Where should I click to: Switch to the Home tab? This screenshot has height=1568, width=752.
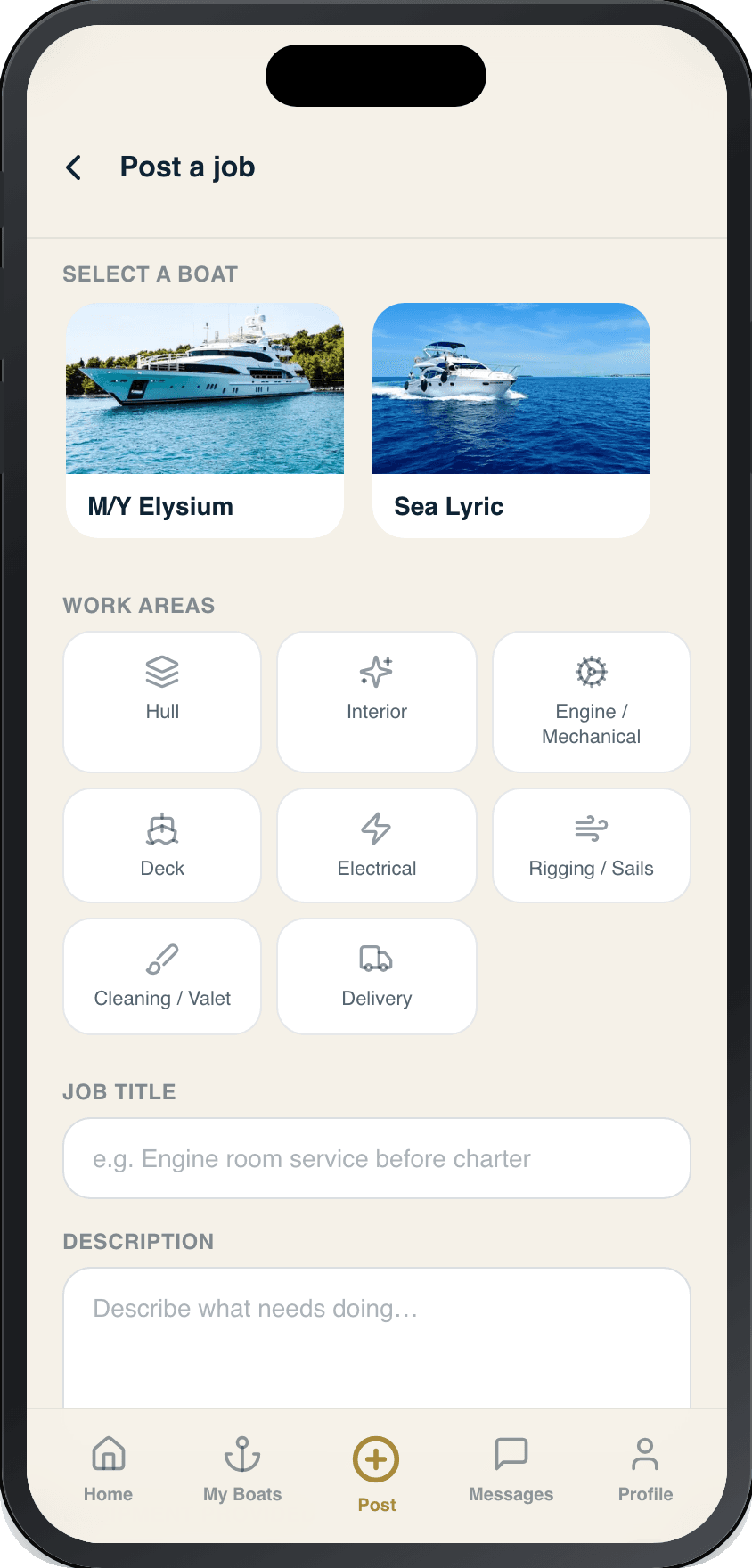pos(109,1470)
